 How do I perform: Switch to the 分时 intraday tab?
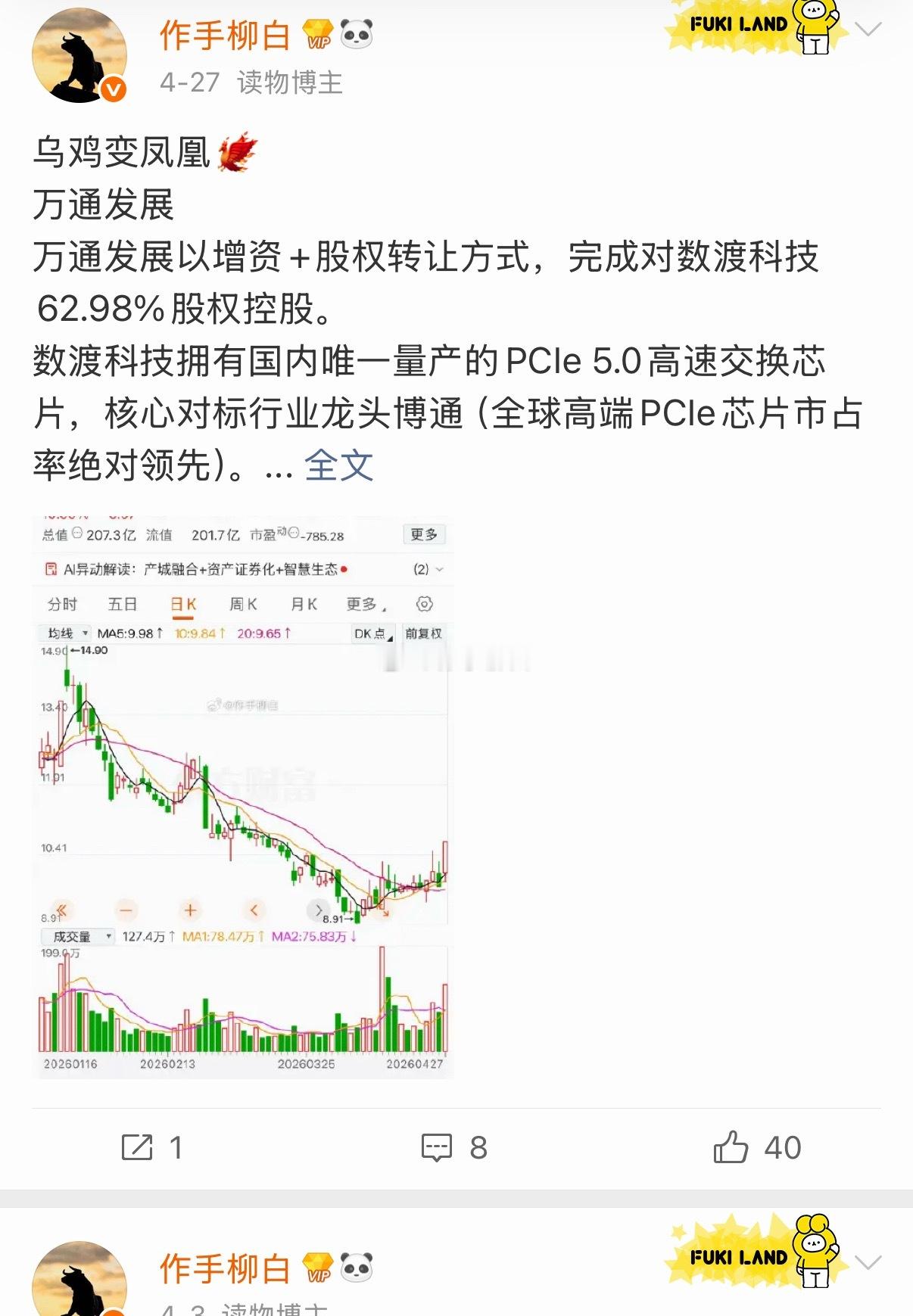pyautogui.click(x=61, y=603)
